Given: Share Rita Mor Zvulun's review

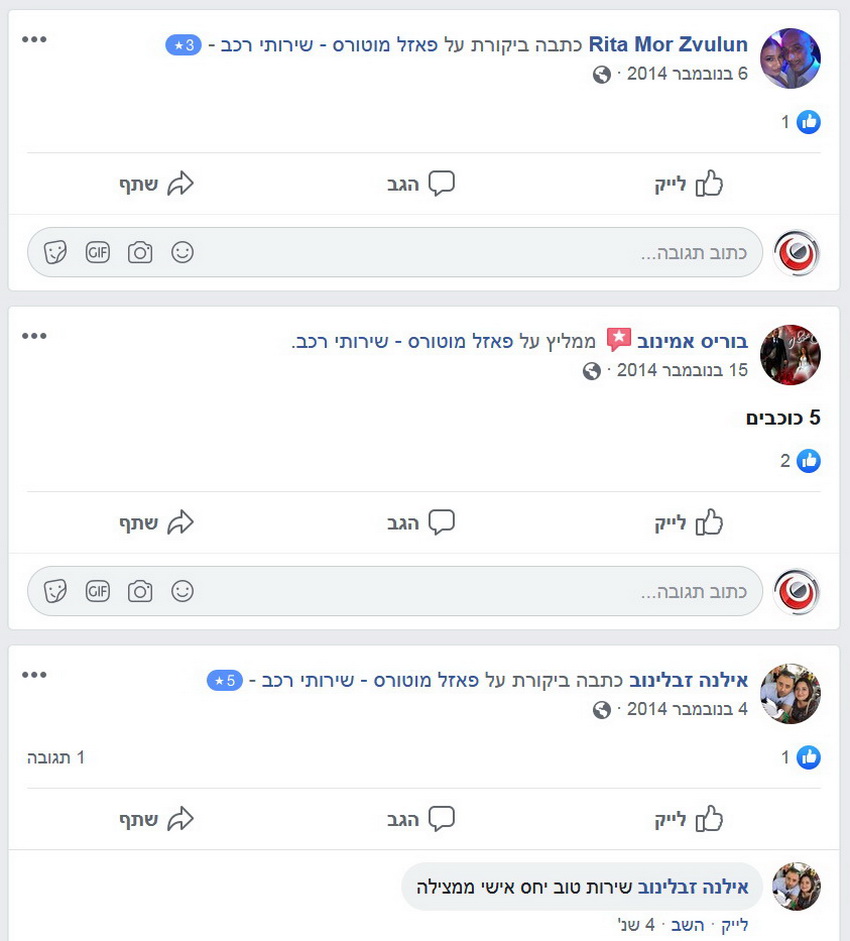Looking at the screenshot, I should [155, 184].
